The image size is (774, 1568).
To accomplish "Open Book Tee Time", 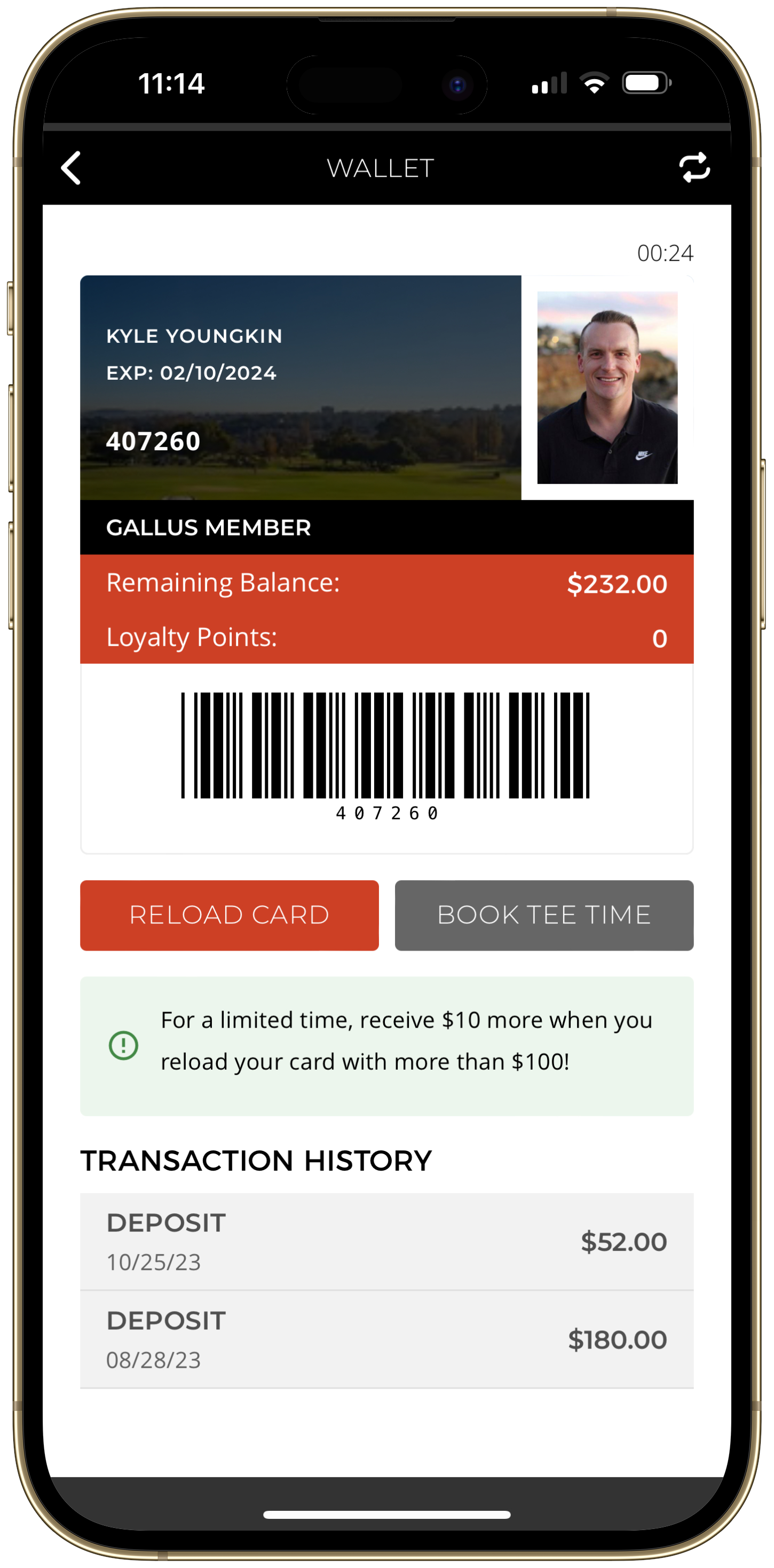I will tap(543, 915).
